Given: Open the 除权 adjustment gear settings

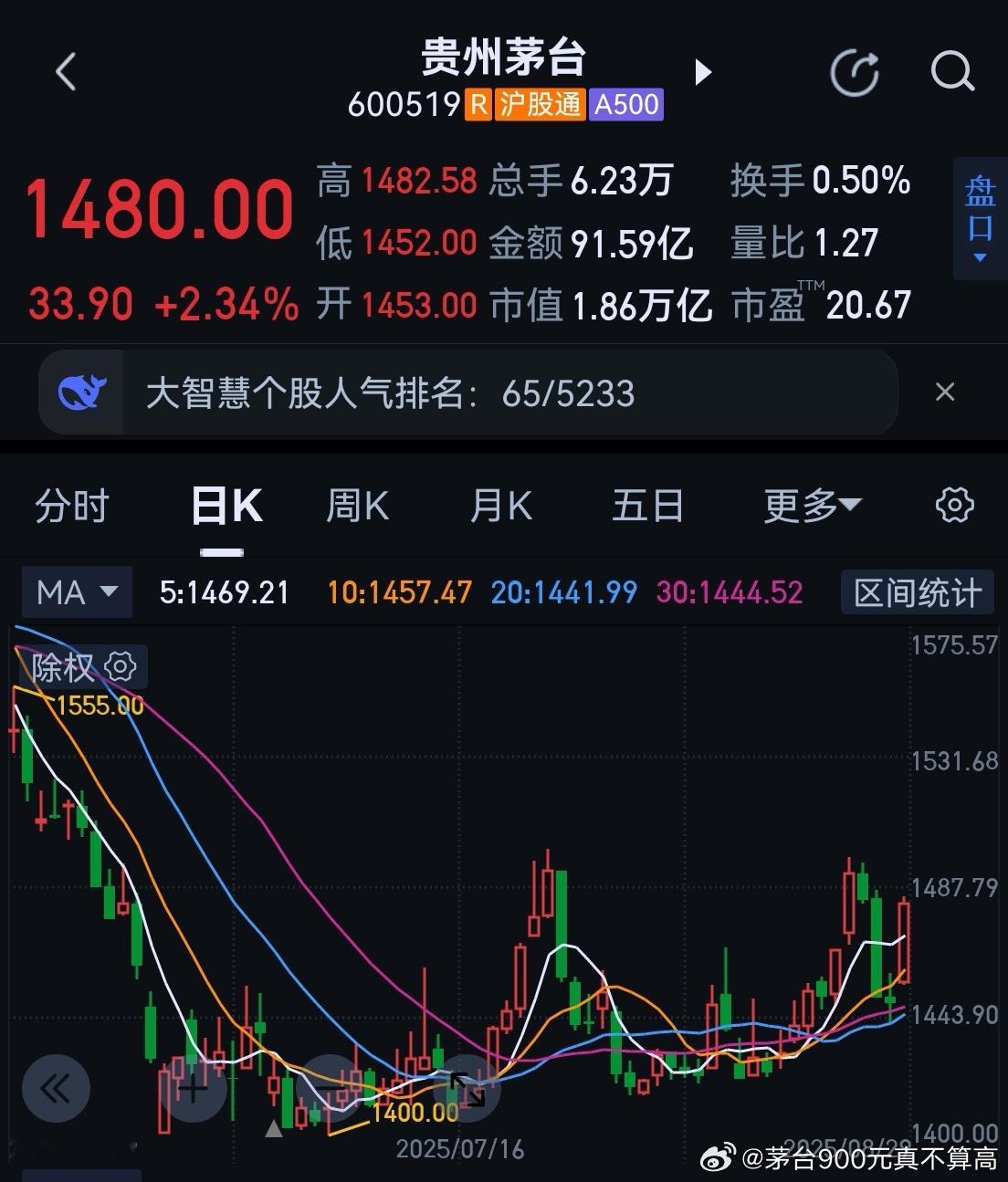Looking at the screenshot, I should [121, 667].
